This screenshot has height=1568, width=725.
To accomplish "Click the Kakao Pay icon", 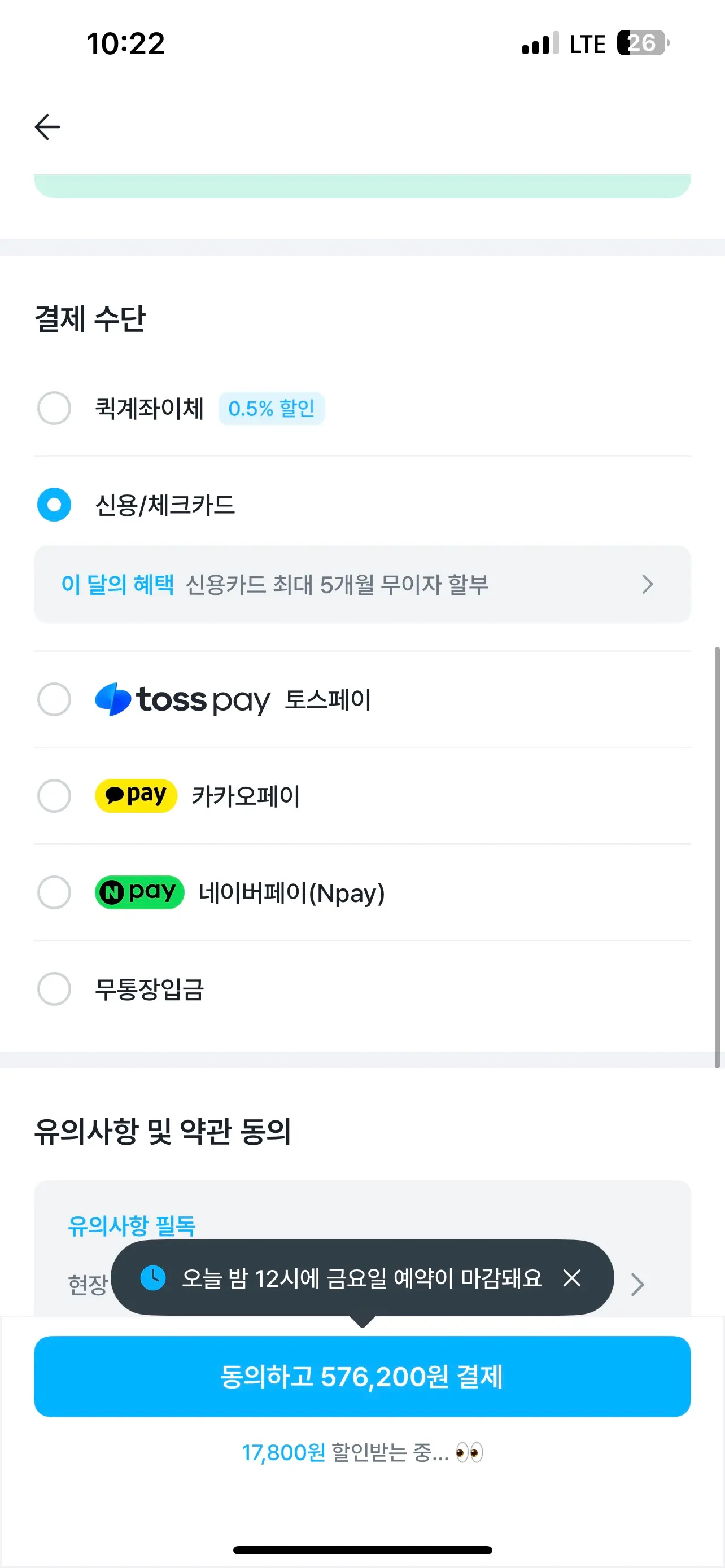I will coord(136,795).
